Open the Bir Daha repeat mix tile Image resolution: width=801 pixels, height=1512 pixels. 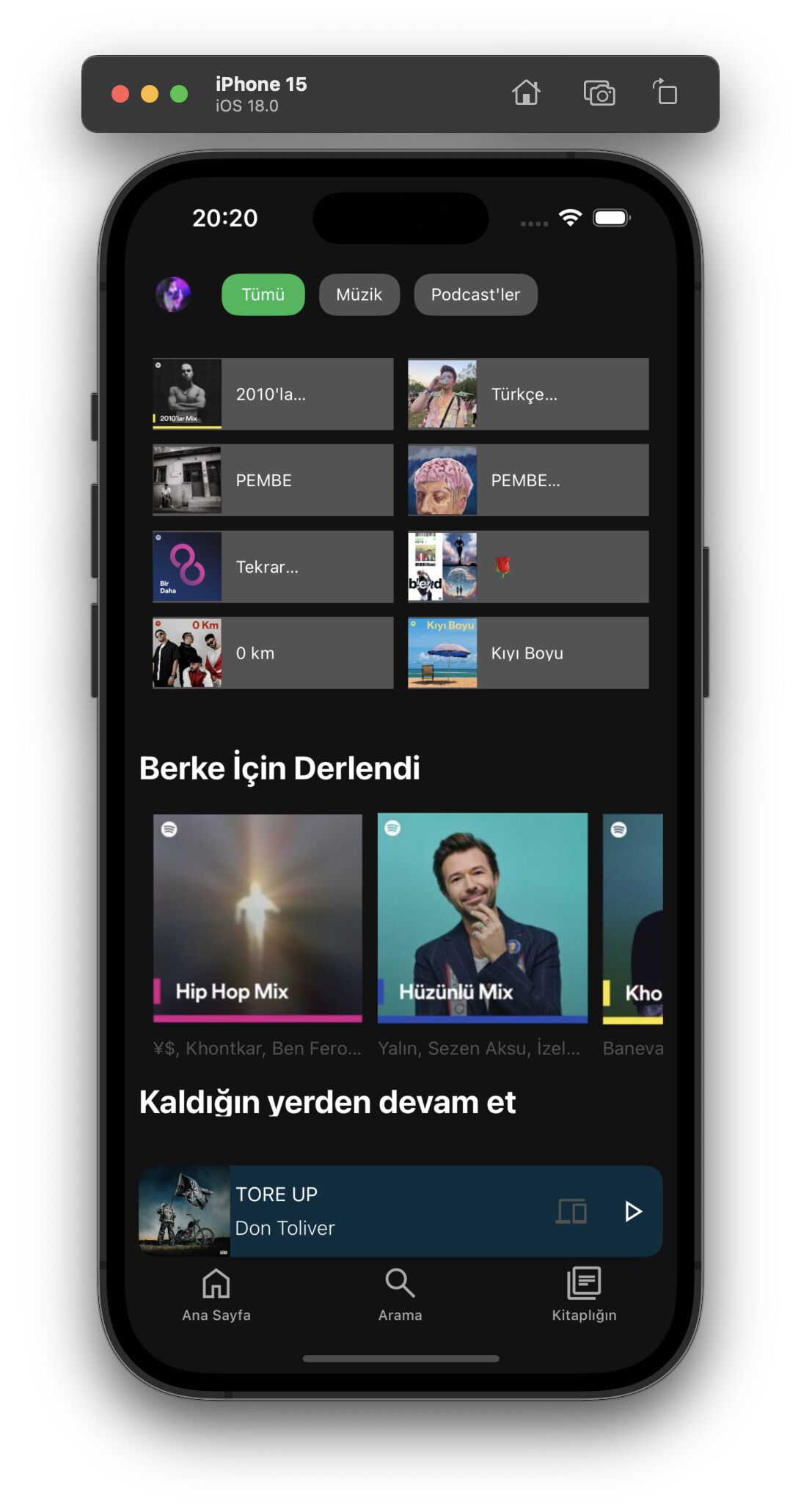pyautogui.click(x=271, y=566)
